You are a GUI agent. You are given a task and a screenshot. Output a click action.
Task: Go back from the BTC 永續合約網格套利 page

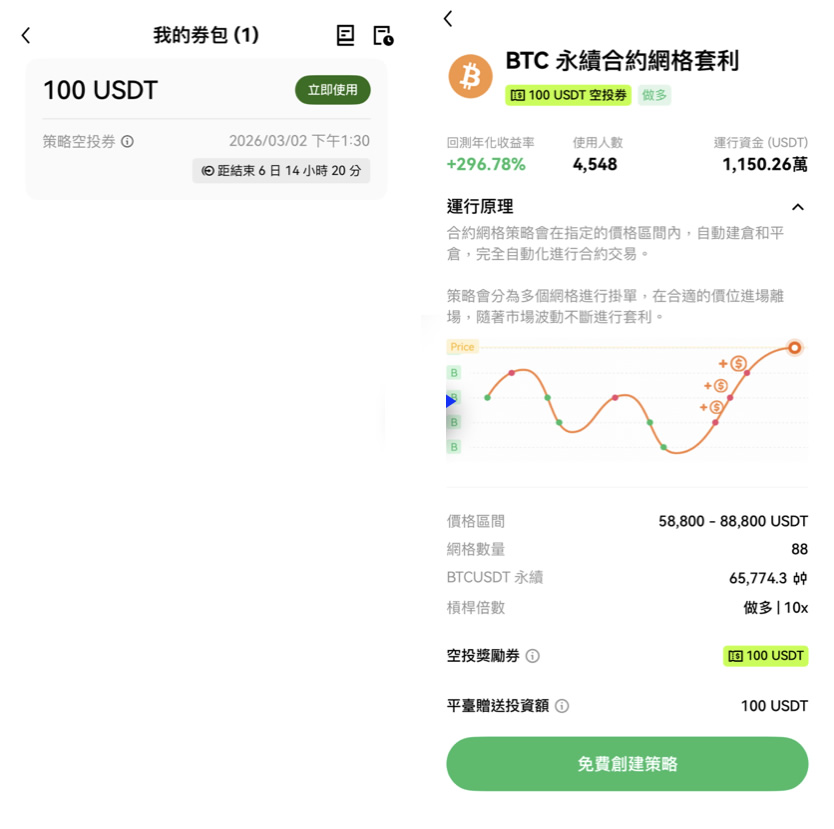tap(448, 18)
